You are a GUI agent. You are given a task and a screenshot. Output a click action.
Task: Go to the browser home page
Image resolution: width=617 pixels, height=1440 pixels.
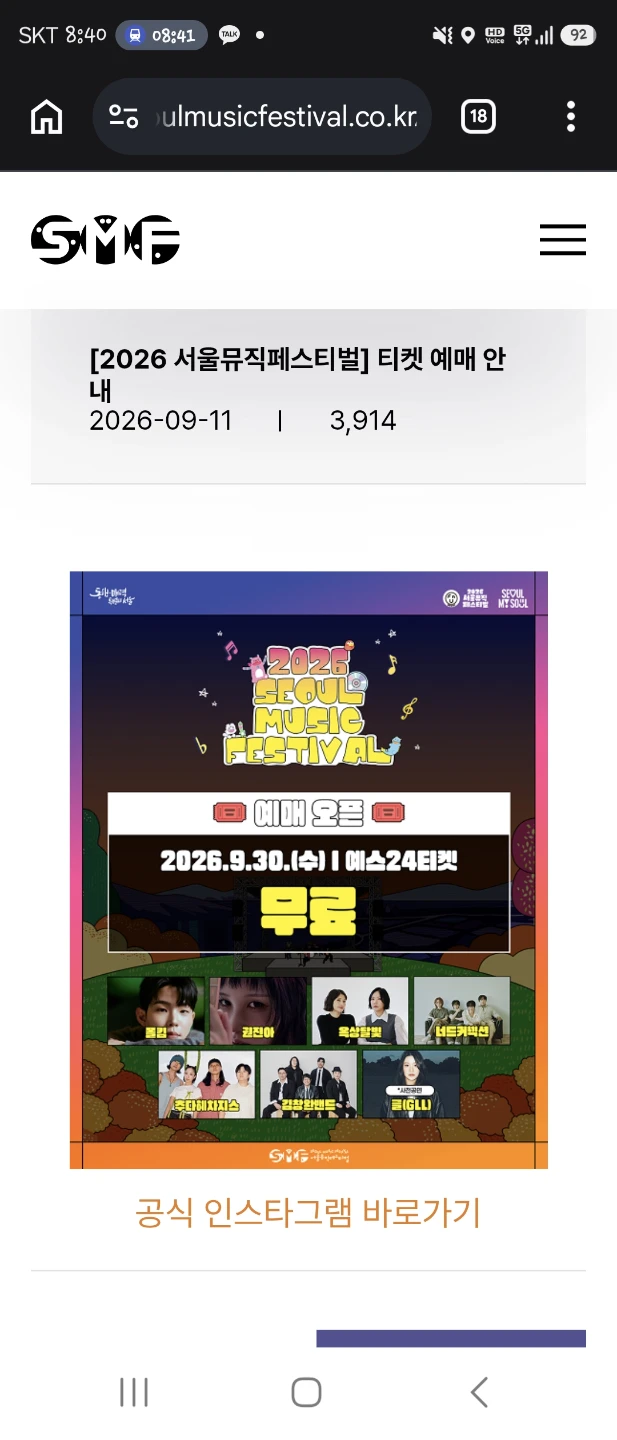[x=46, y=117]
